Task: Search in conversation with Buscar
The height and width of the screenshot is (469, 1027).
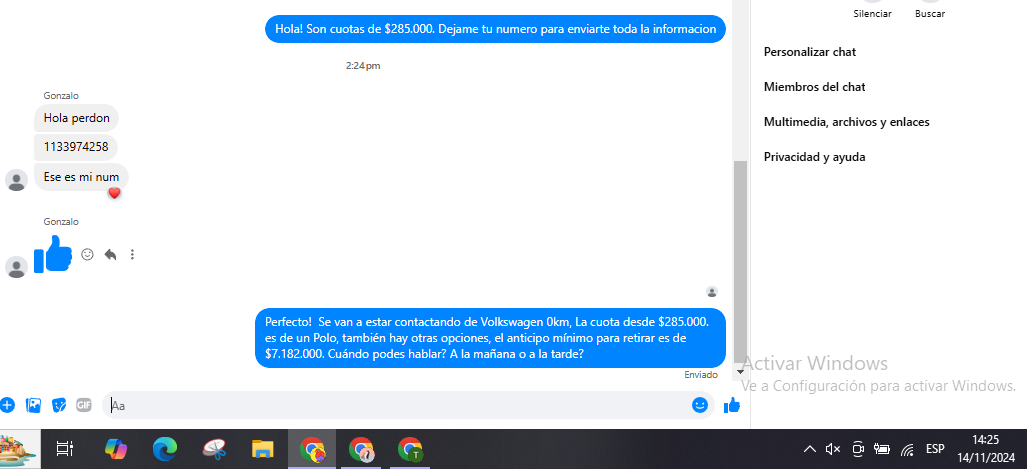Action: 929,12
